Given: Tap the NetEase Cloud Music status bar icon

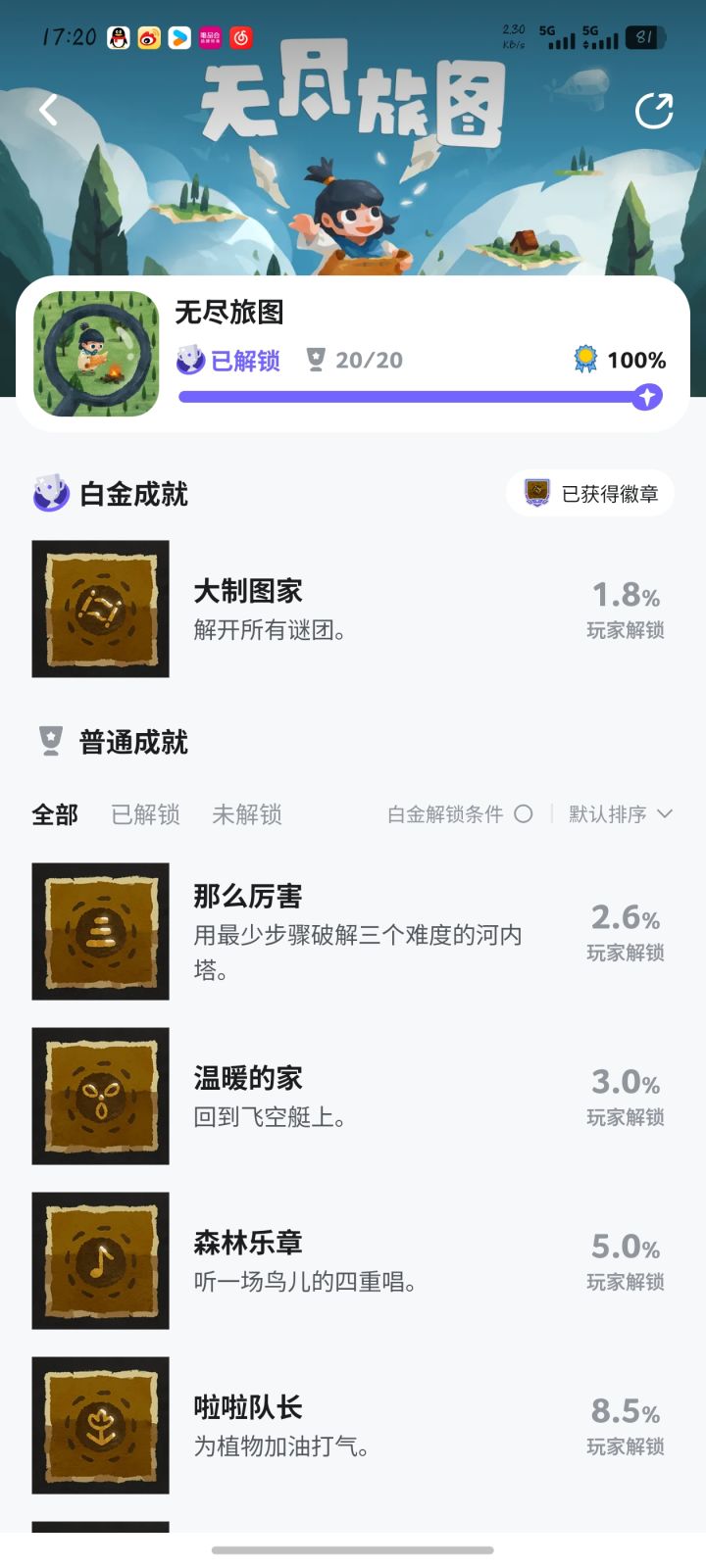Looking at the screenshot, I should [x=238, y=39].
